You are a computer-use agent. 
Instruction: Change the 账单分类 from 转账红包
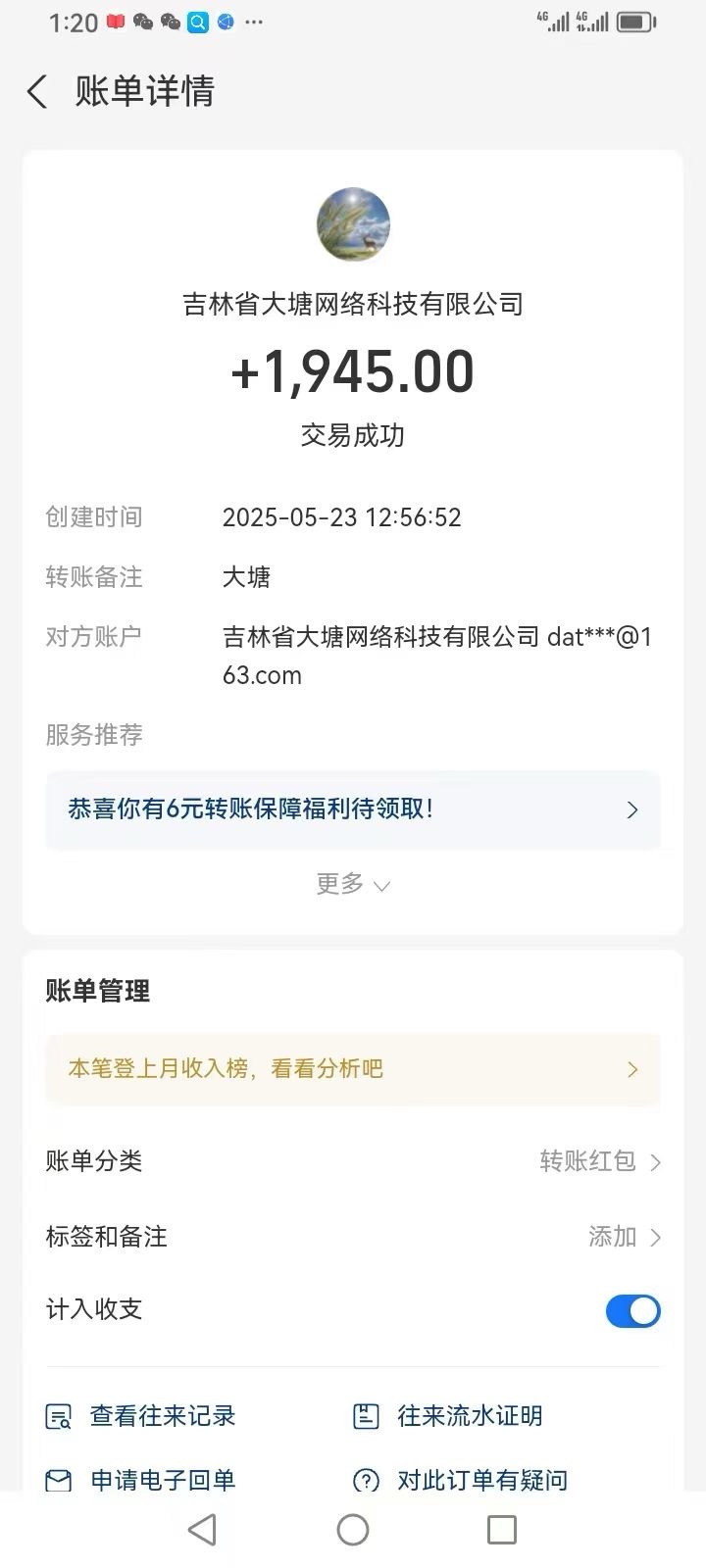[x=353, y=1161]
